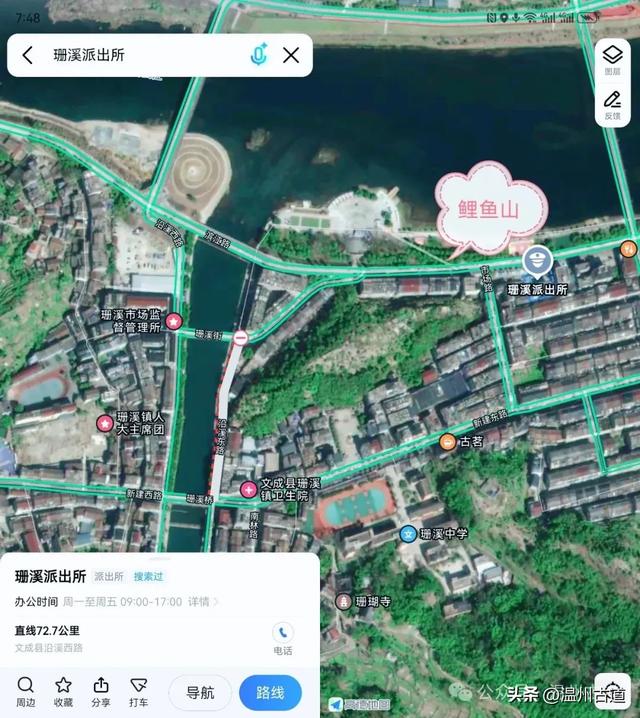
Task: Tap the search field showing 珊溪派出所
Action: point(140,55)
